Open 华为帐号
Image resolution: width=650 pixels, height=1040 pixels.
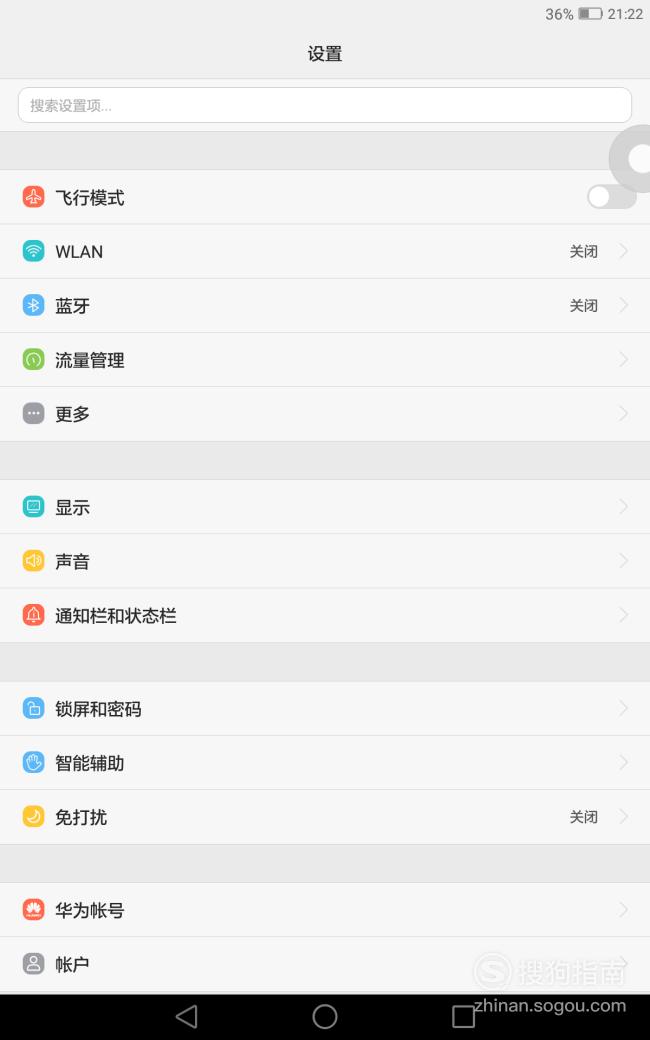tap(325, 910)
